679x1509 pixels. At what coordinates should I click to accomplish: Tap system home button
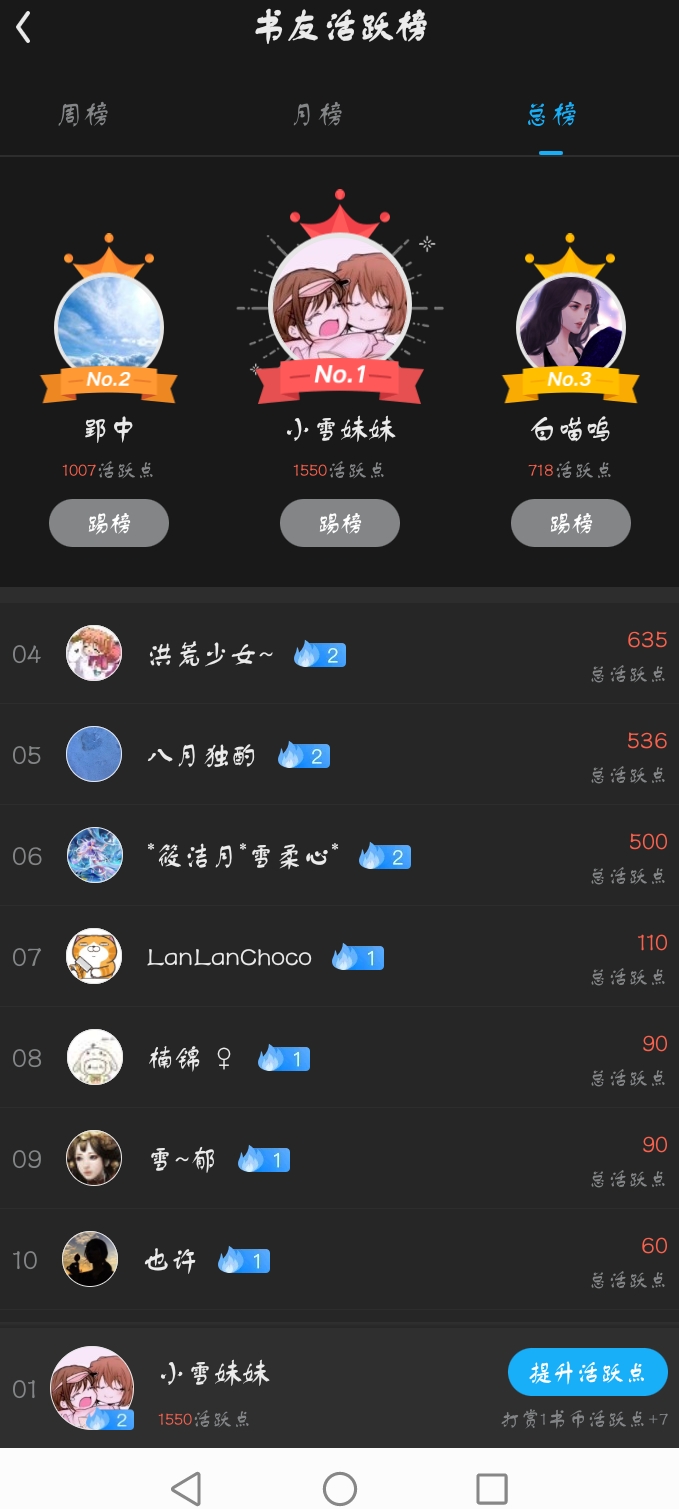click(340, 1488)
